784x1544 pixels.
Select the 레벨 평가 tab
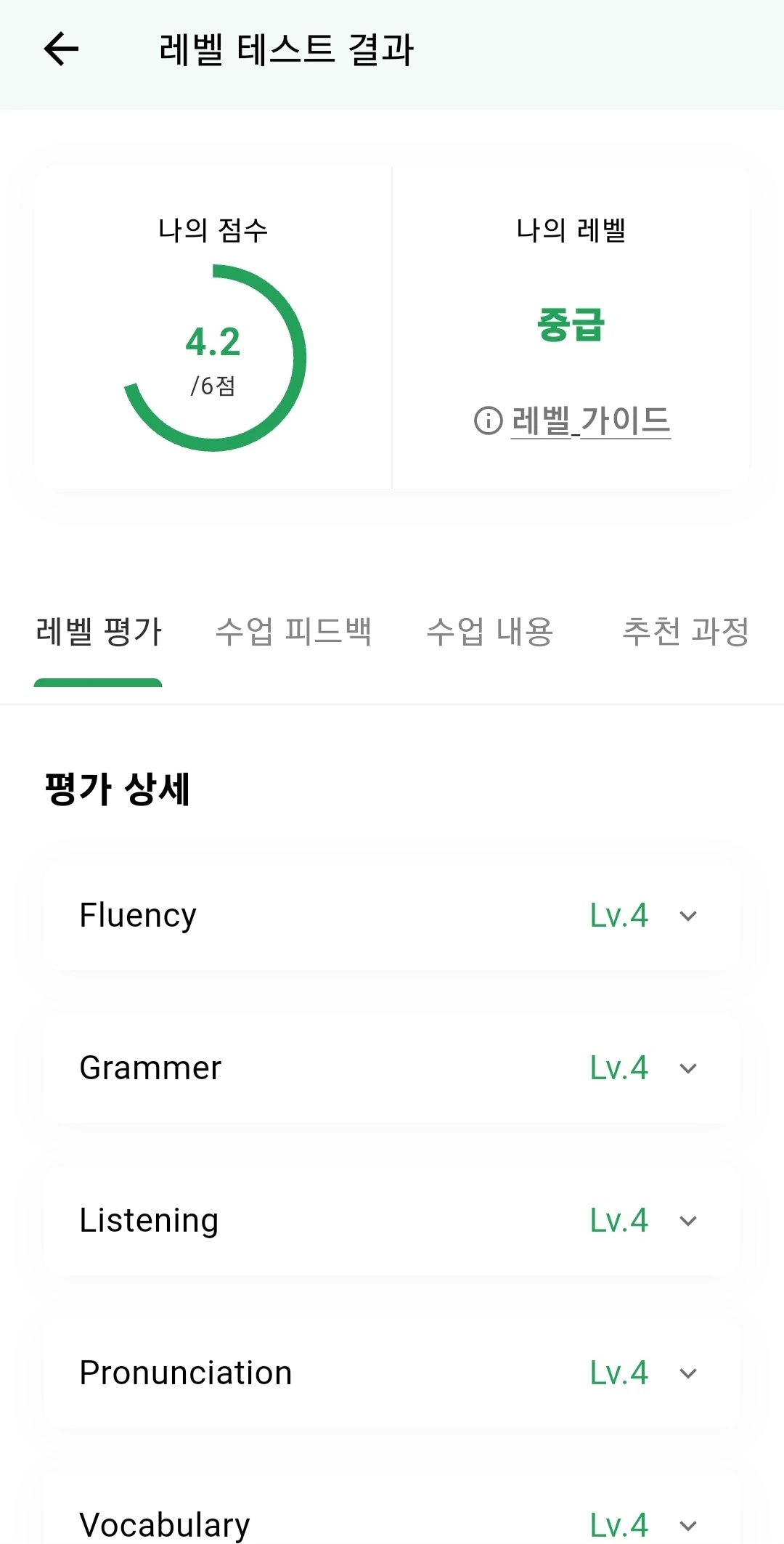[x=98, y=631]
